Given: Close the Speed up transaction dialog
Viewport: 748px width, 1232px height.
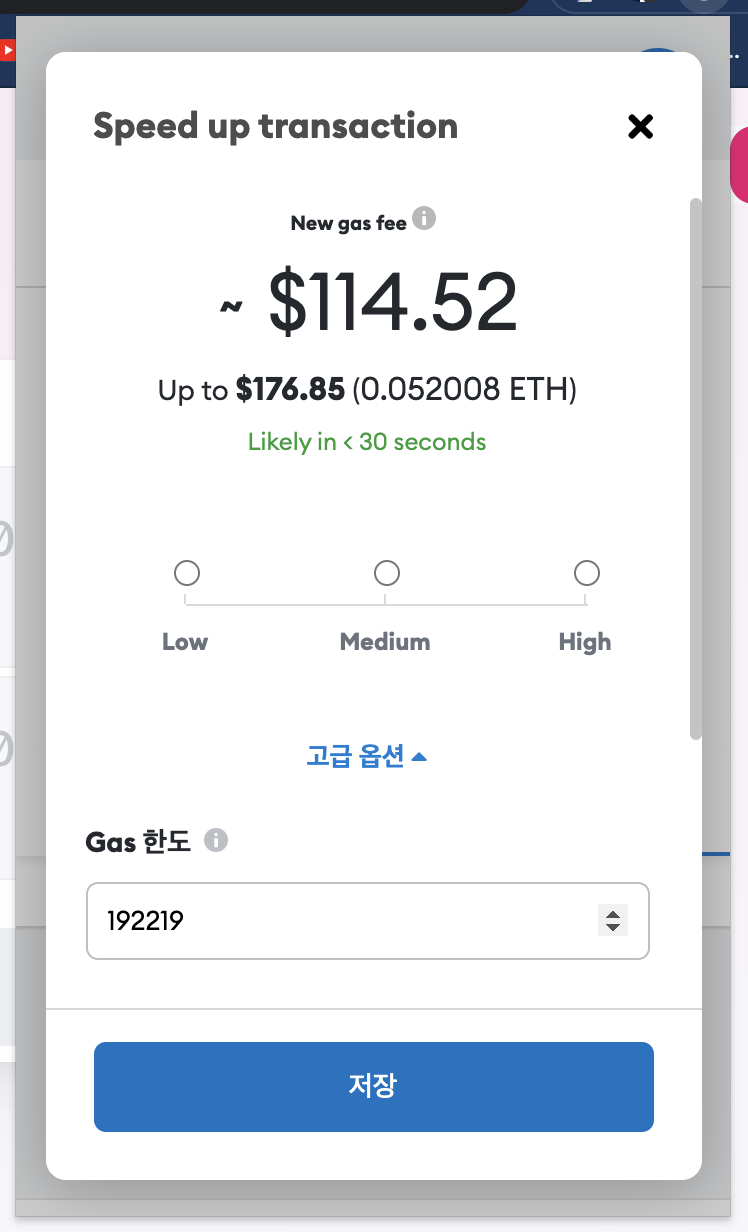Looking at the screenshot, I should (640, 126).
